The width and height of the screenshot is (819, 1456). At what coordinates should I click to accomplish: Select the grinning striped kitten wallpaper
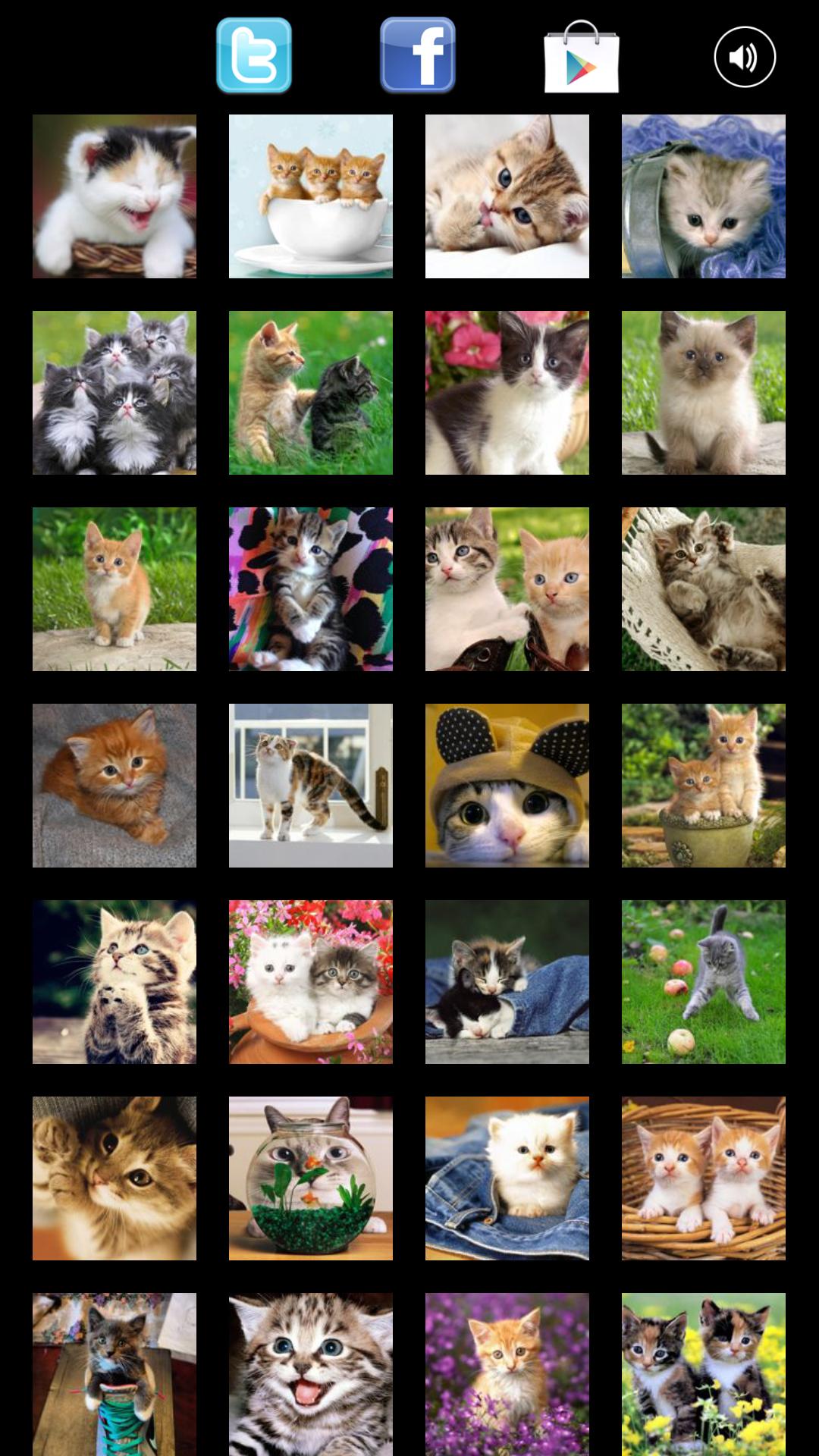click(x=310, y=1371)
